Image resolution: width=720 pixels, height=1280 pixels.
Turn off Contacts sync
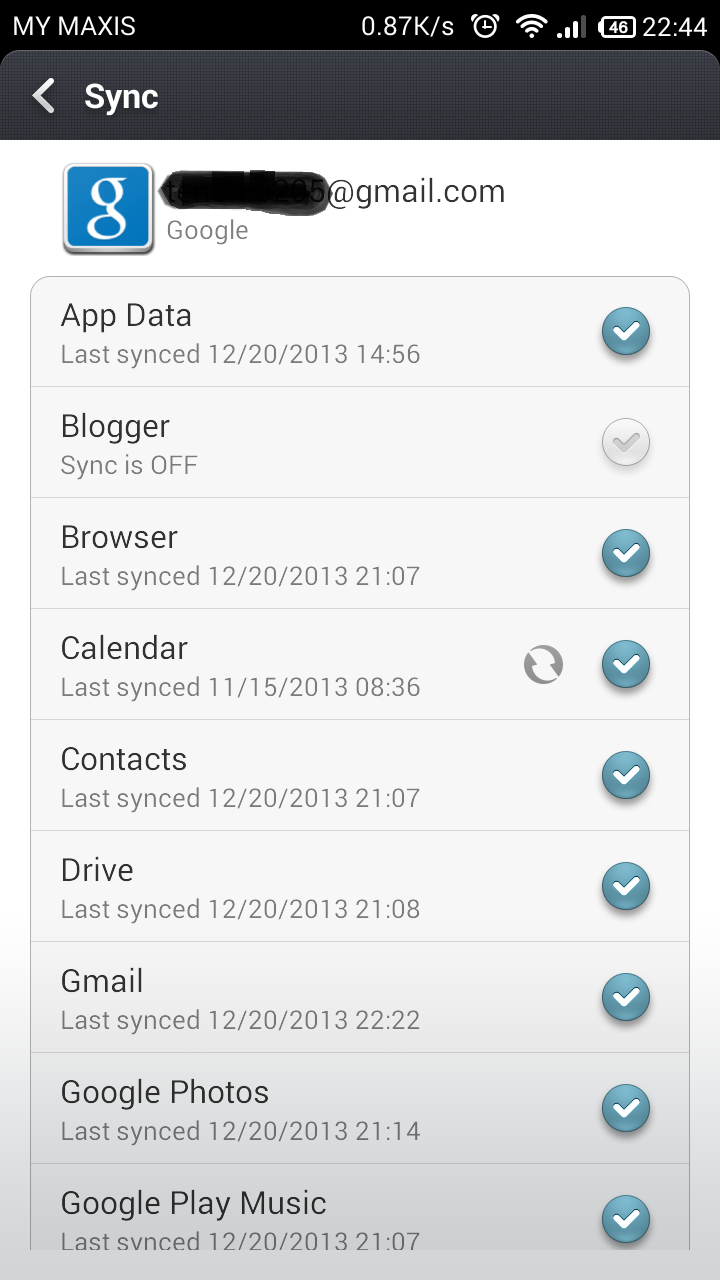tap(626, 776)
